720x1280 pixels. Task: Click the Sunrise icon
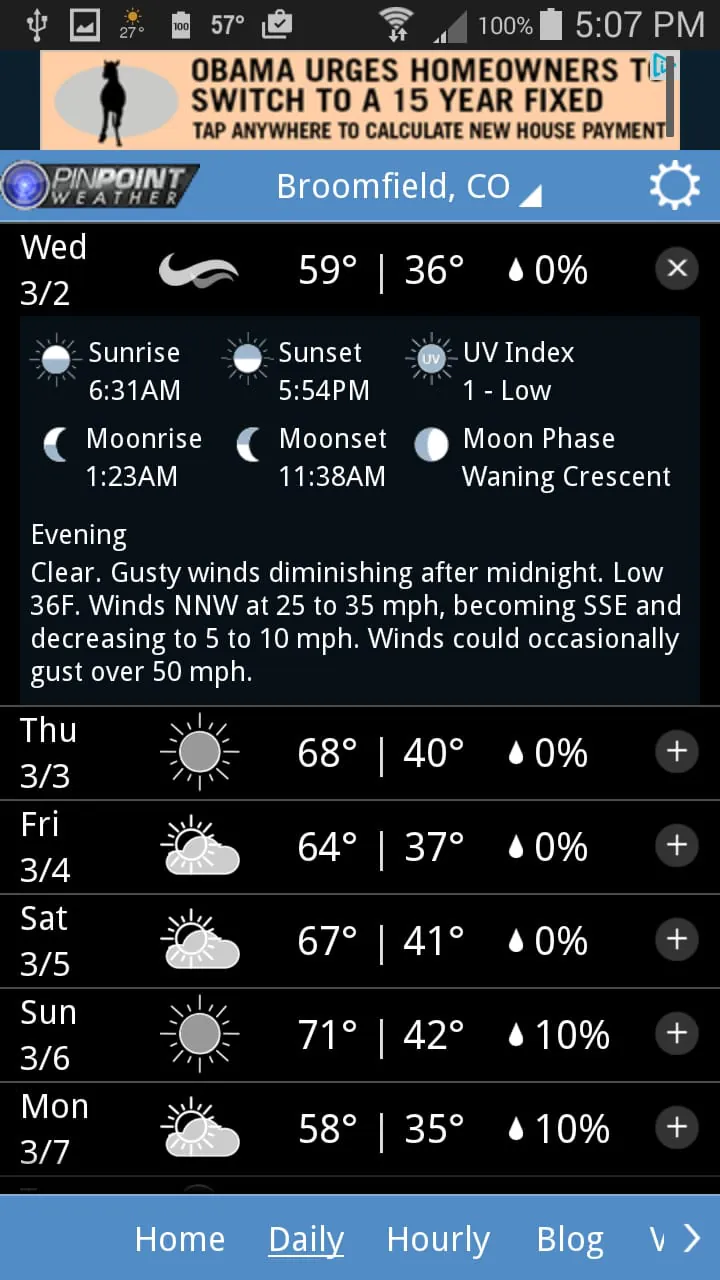coord(54,360)
